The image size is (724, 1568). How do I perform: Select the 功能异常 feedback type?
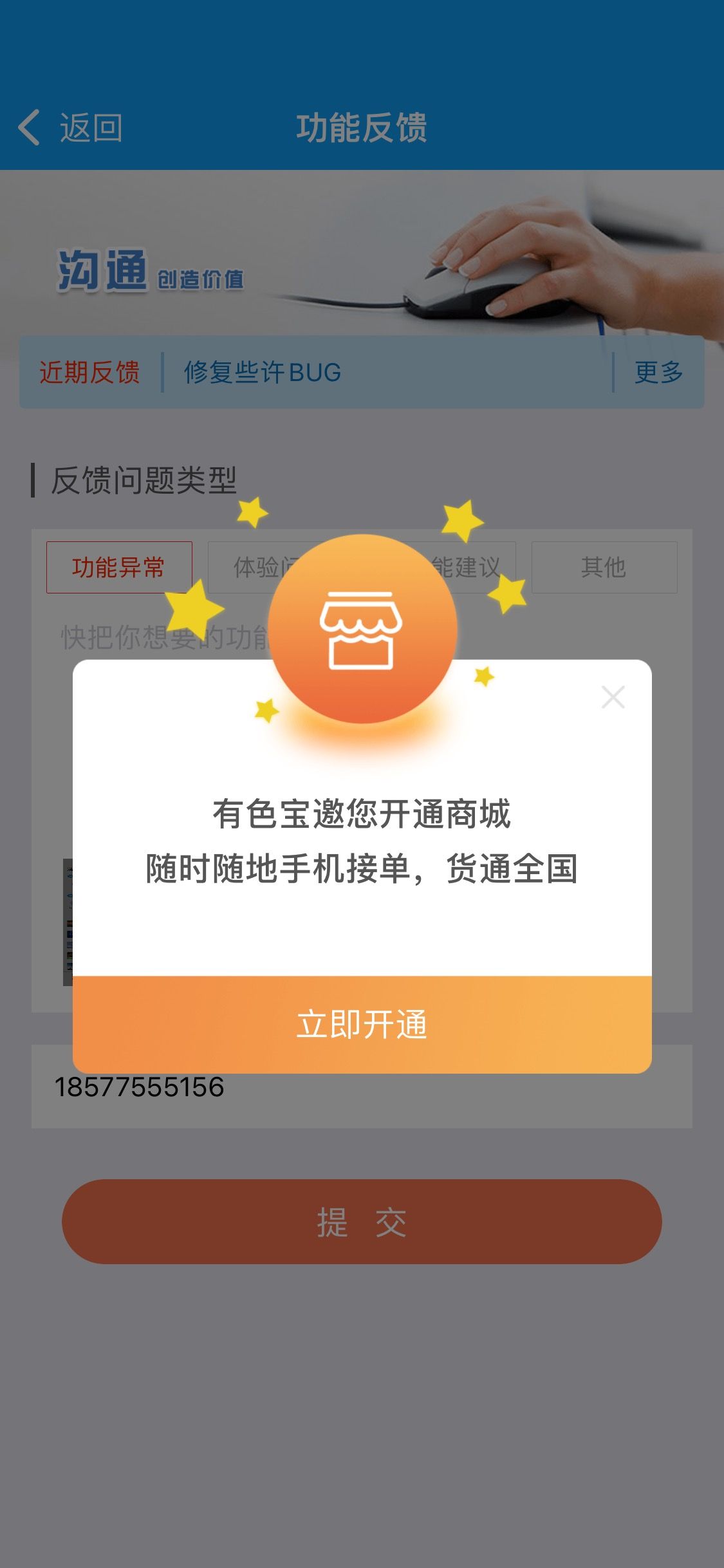click(x=119, y=567)
